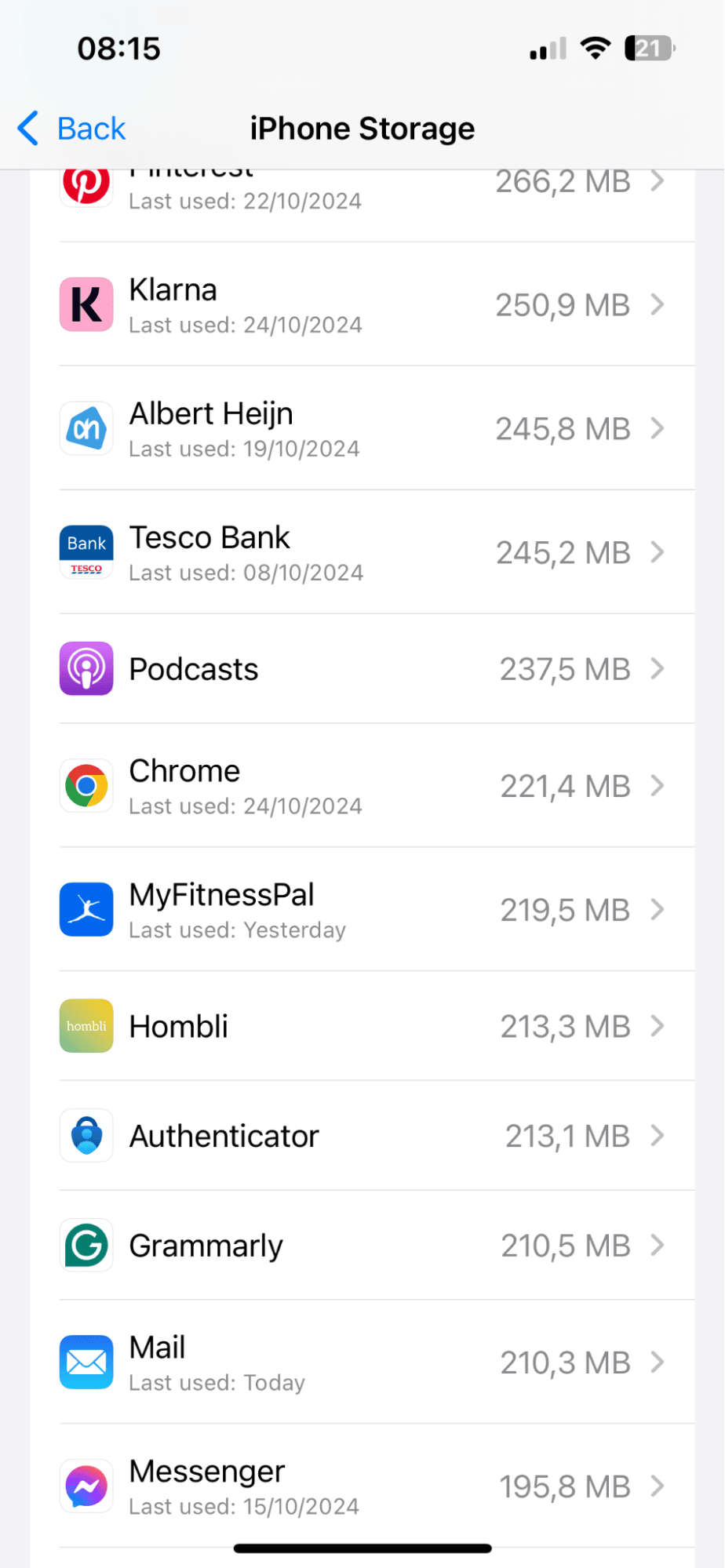The image size is (725, 1568).
Task: Open the Tesco Bank storage row
Action: coord(361,552)
